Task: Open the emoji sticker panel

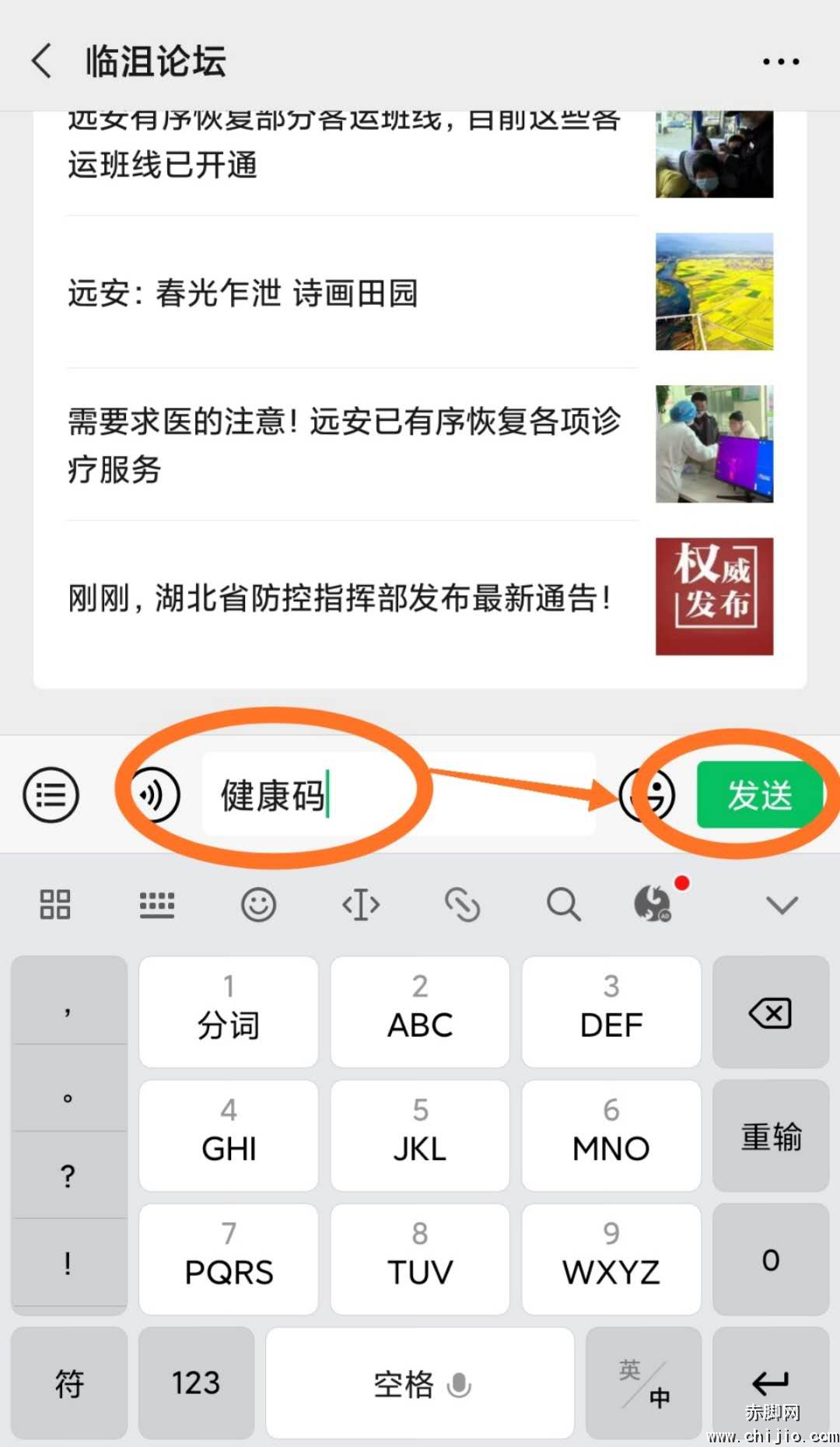Action: [x=647, y=795]
